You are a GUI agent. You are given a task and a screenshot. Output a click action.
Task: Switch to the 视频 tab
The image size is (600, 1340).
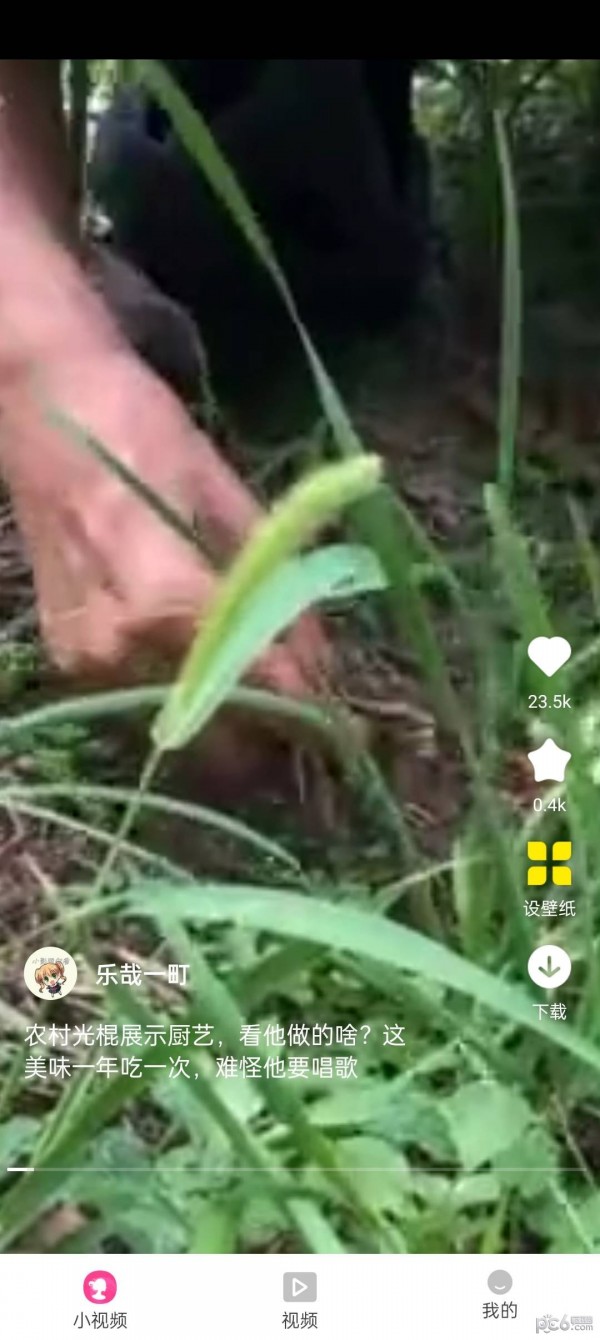pos(299,1298)
